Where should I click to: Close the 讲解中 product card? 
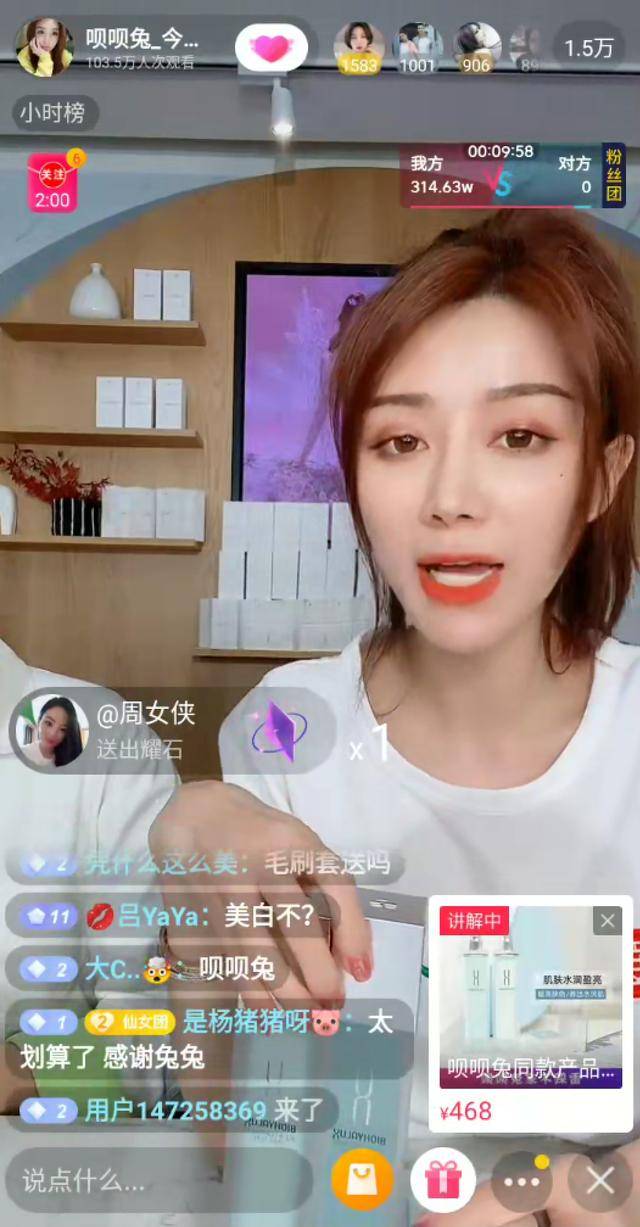point(607,920)
